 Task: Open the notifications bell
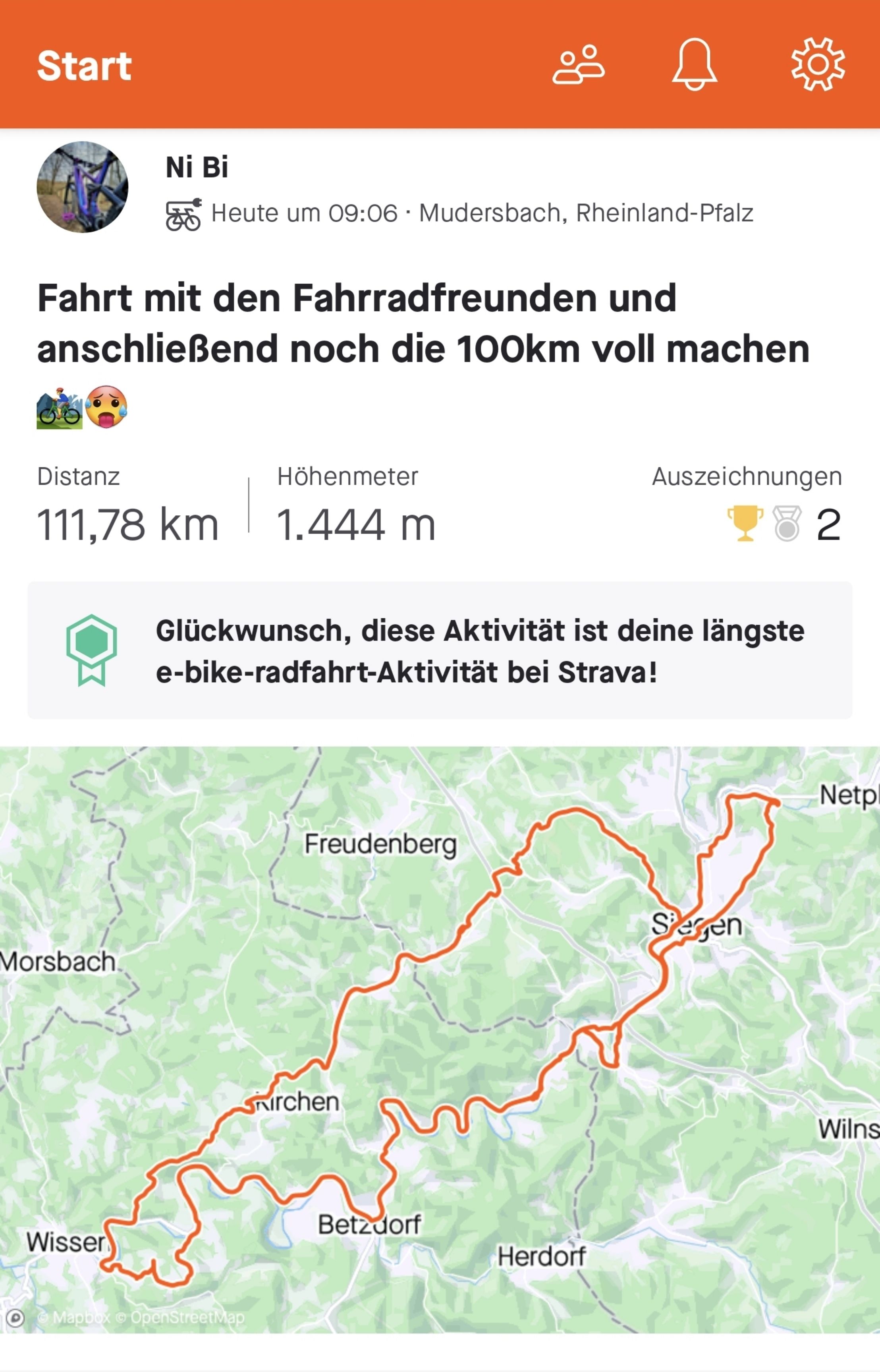tap(694, 65)
